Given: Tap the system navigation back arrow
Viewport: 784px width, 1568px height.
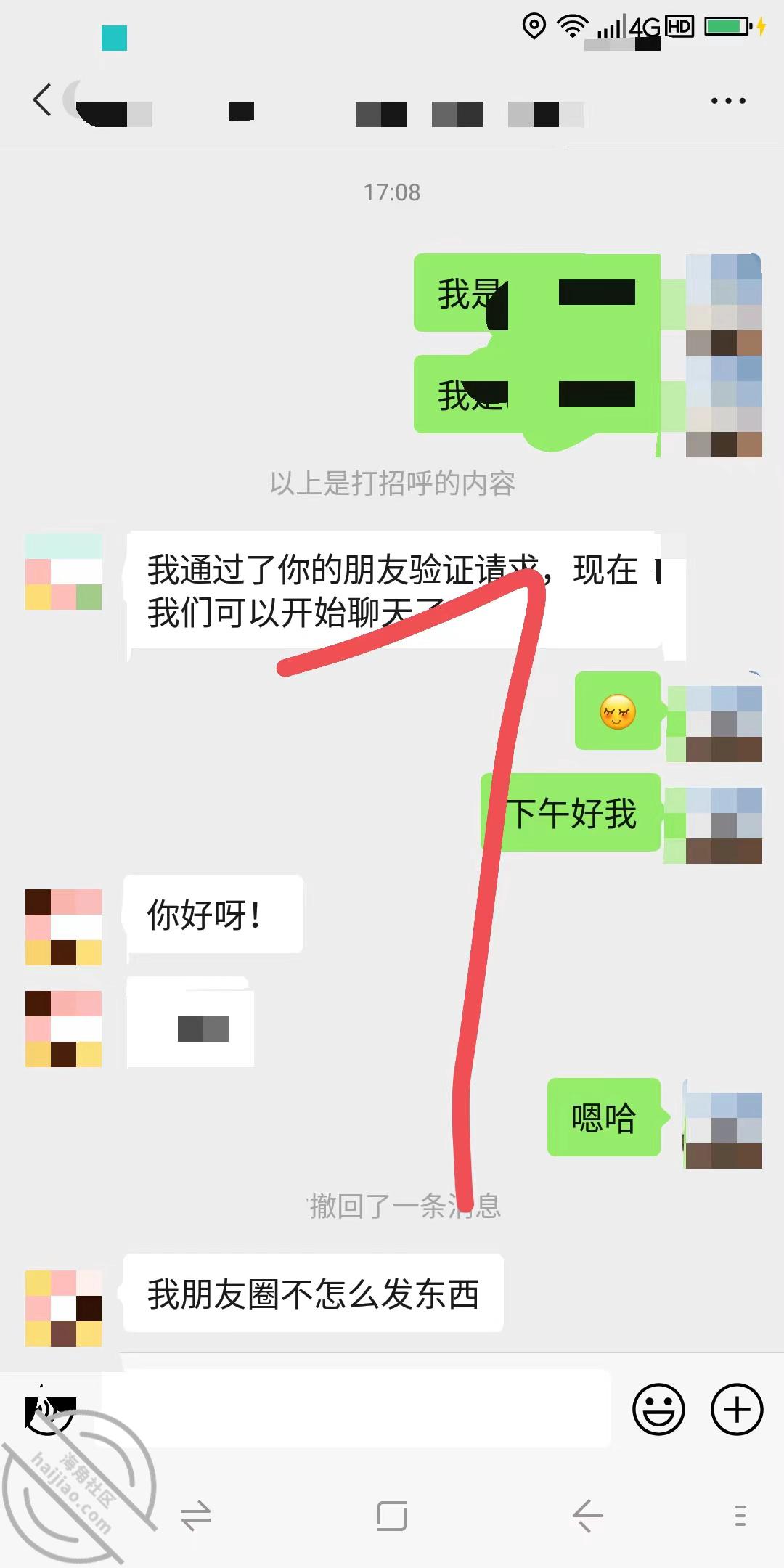Looking at the screenshot, I should click(587, 1516).
